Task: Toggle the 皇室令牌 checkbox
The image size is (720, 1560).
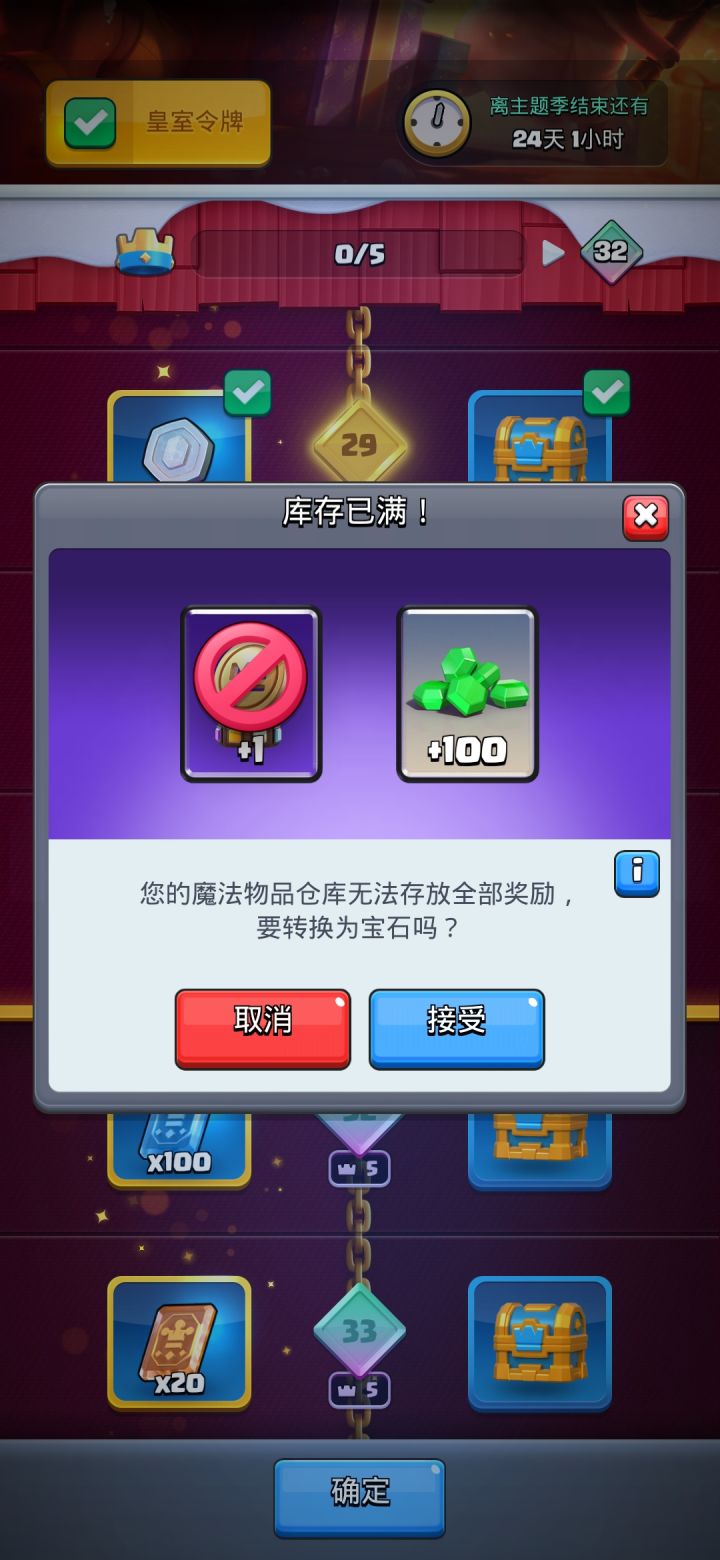Action: coord(88,122)
